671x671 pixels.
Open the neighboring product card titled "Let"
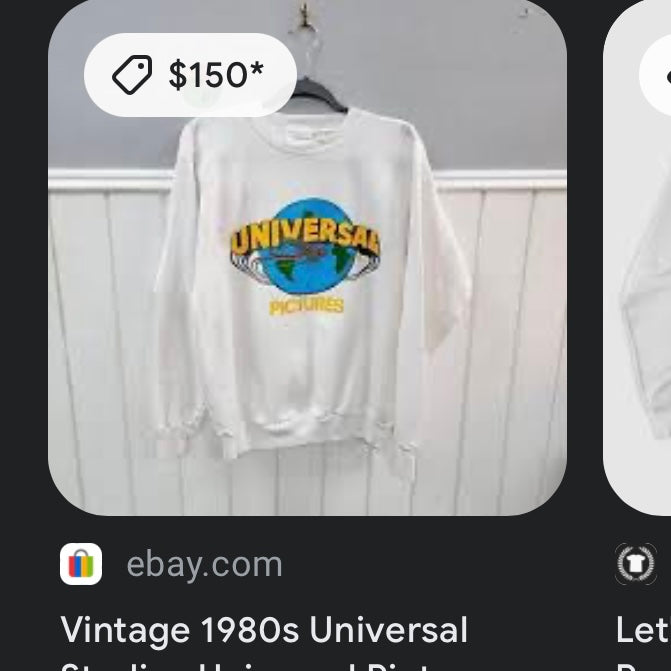point(643,632)
